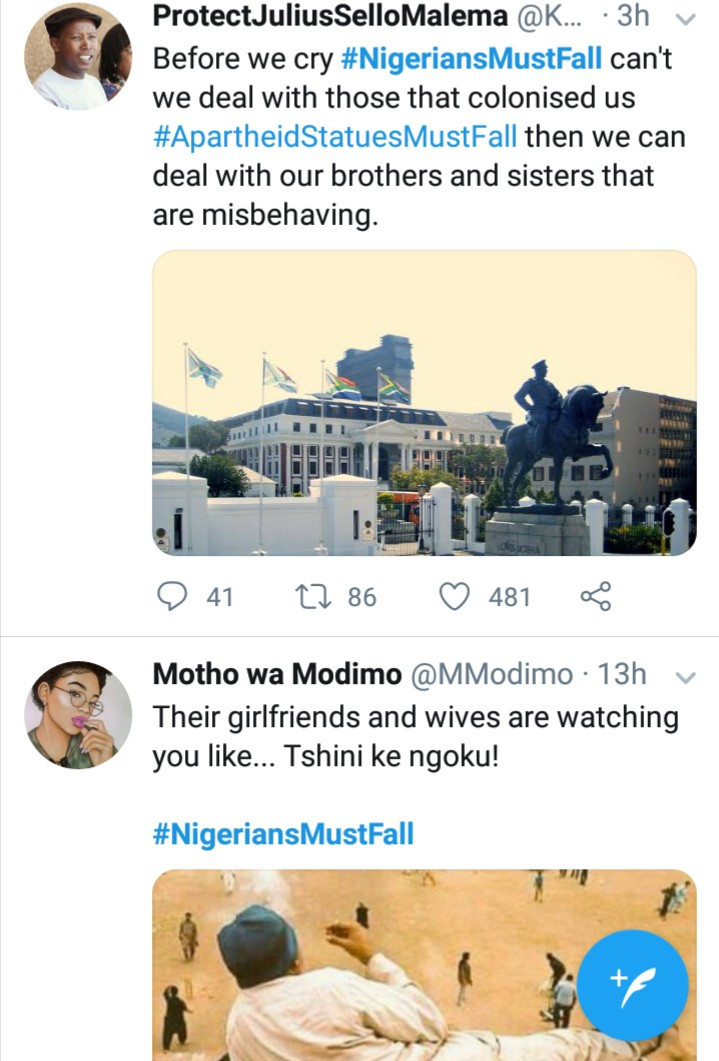View the statue and parliament photo
719x1061 pixels.
pyautogui.click(x=424, y=402)
